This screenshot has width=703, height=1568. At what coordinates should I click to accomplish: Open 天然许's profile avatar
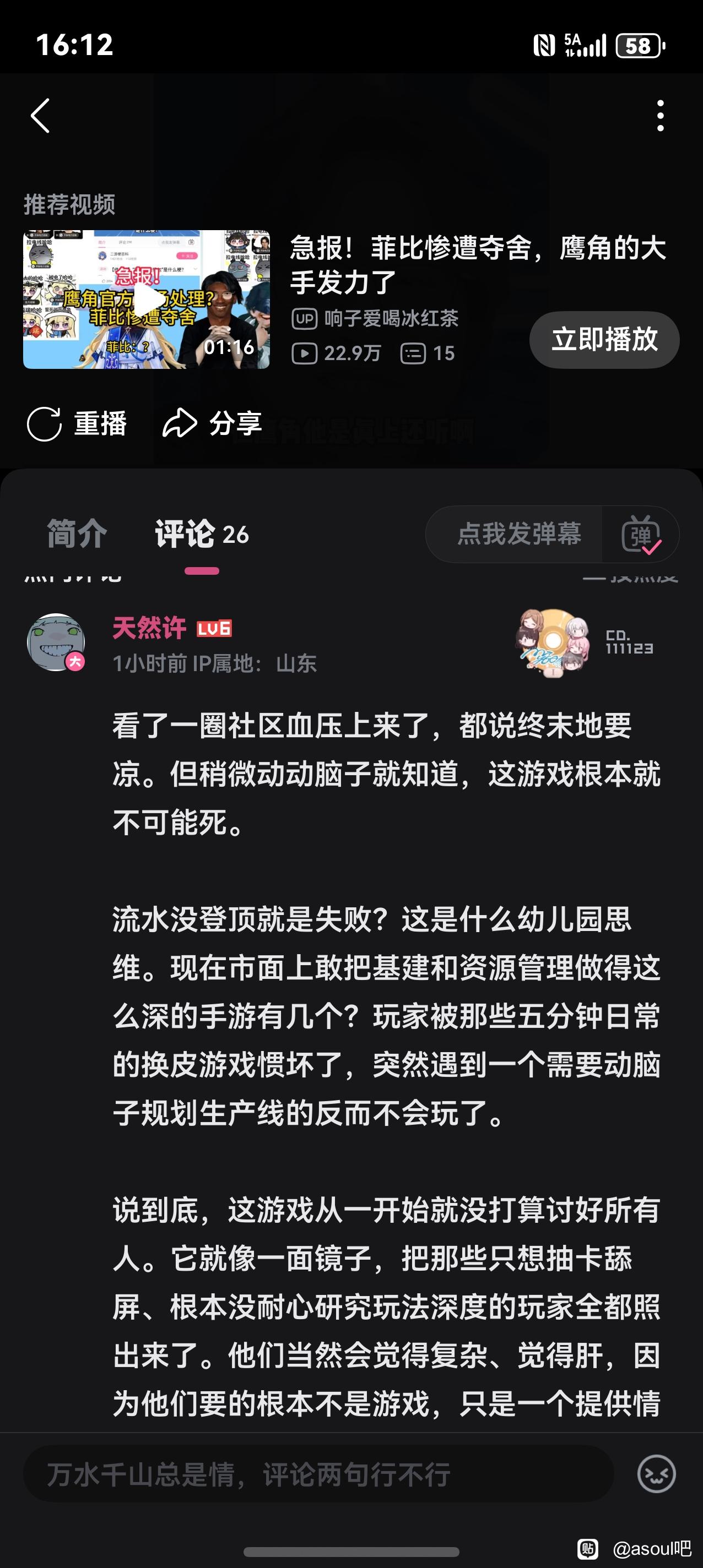tap(56, 642)
